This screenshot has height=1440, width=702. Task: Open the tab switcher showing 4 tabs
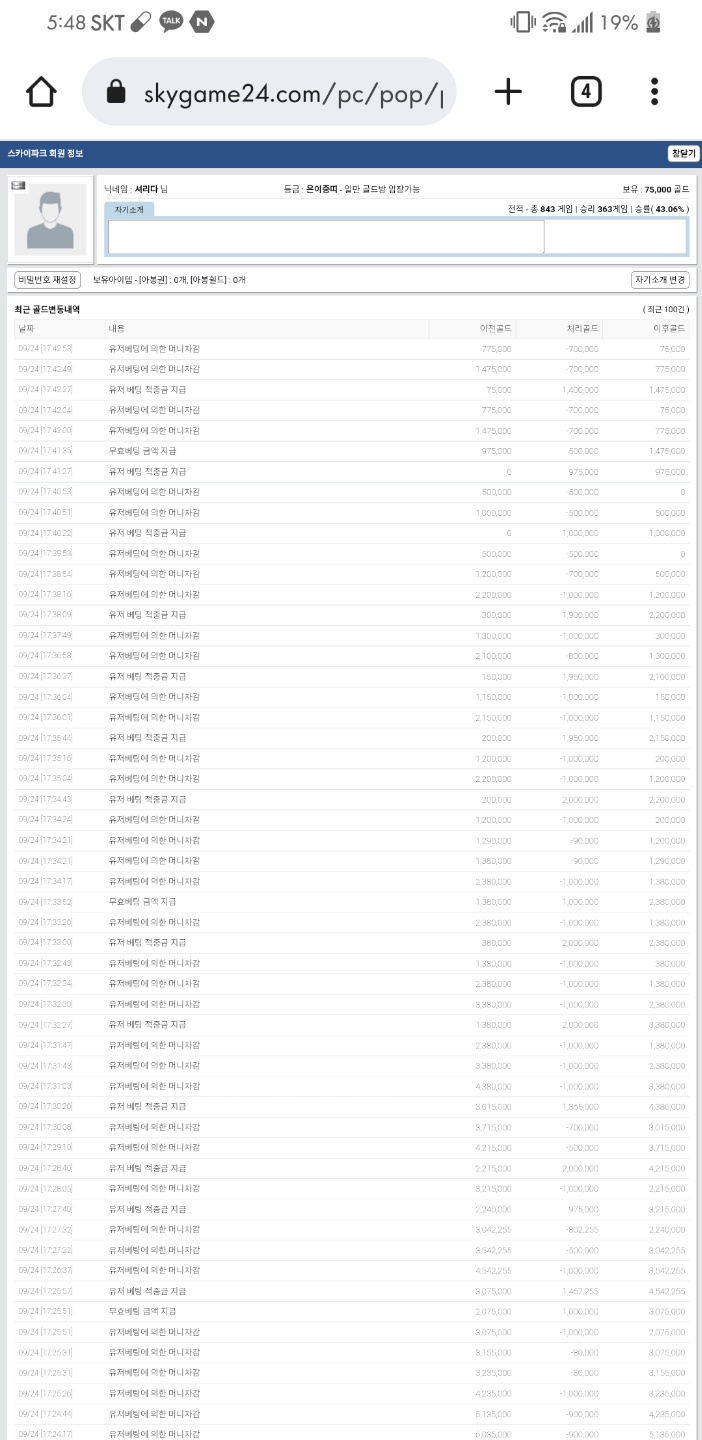[586, 92]
